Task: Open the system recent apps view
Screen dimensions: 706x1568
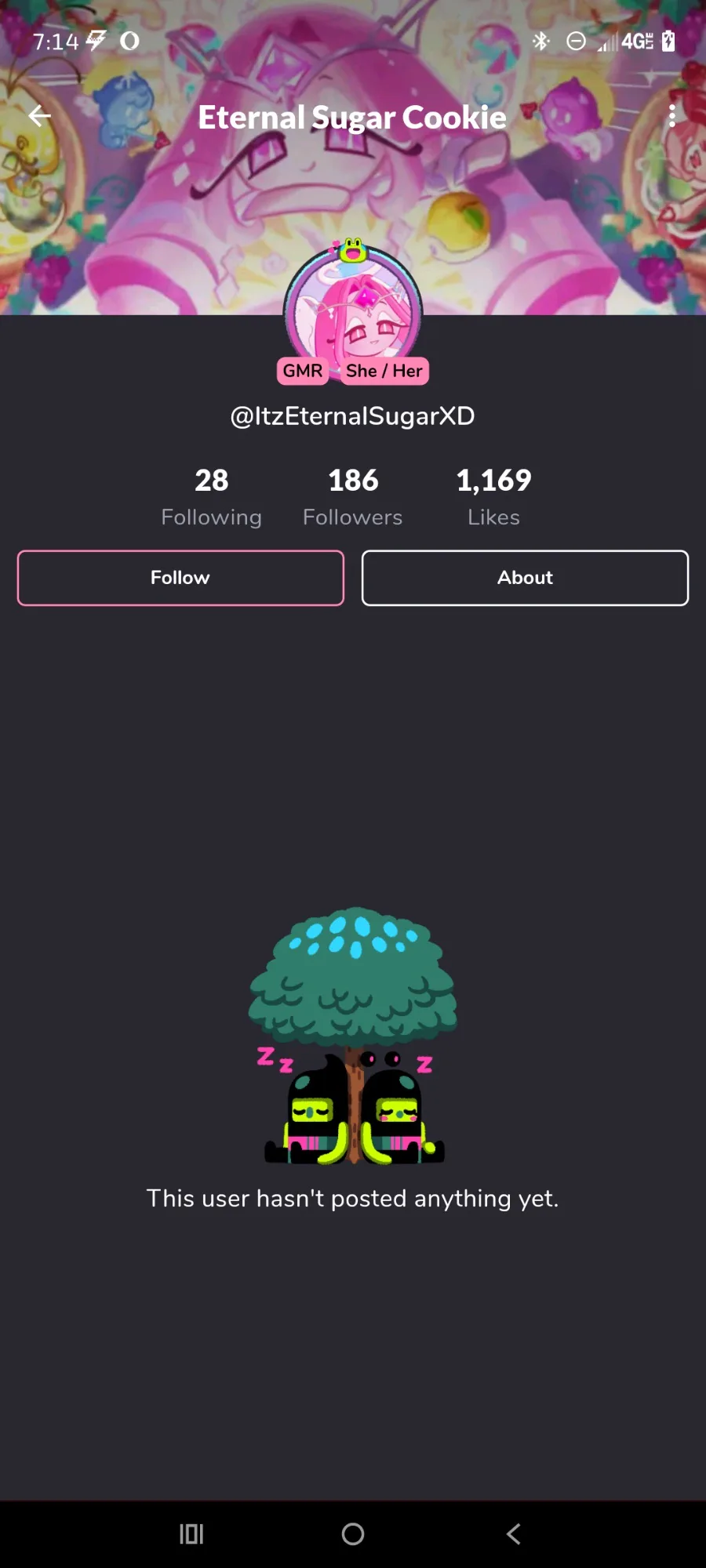Action: 191,1534
